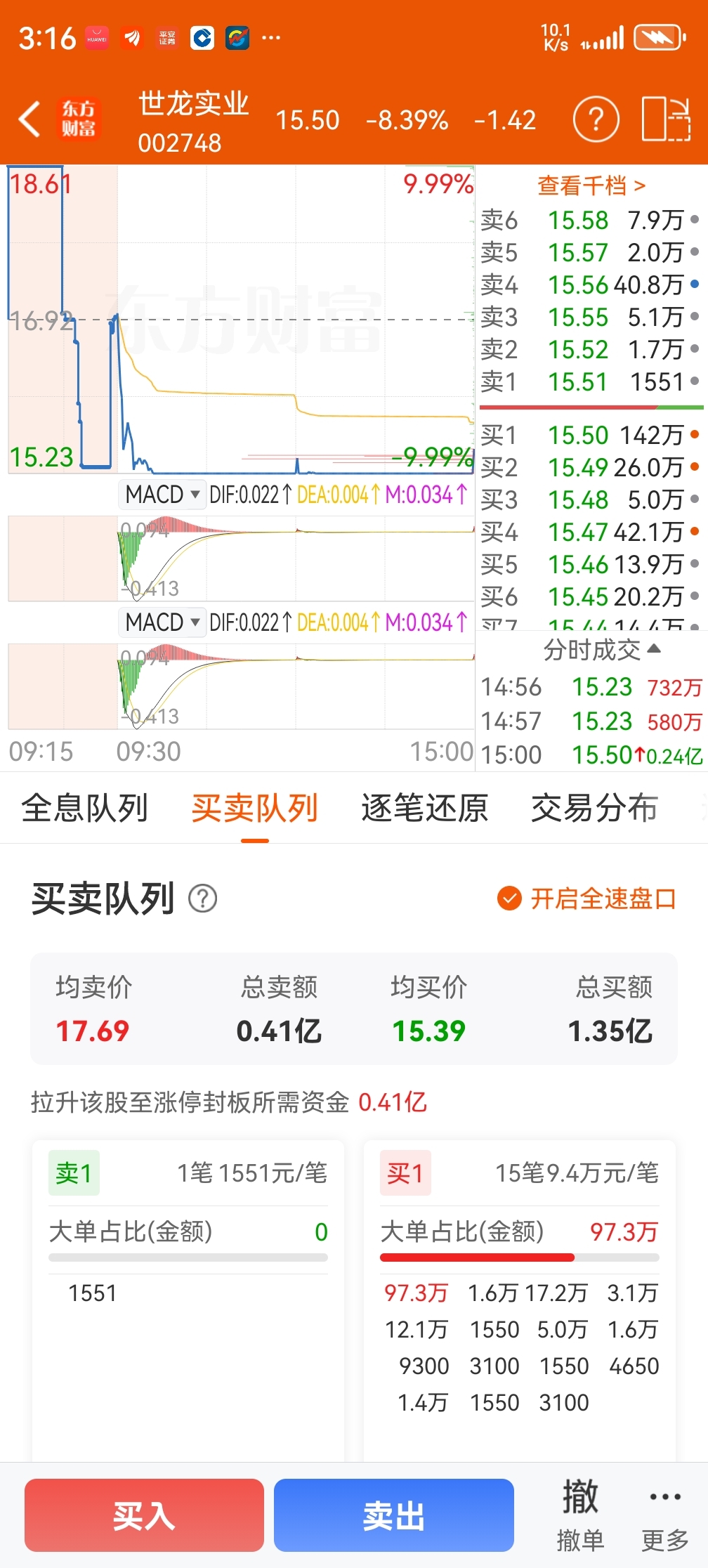Open the help question mark icon
Image resolution: width=708 pixels, height=1568 pixels.
tap(596, 119)
